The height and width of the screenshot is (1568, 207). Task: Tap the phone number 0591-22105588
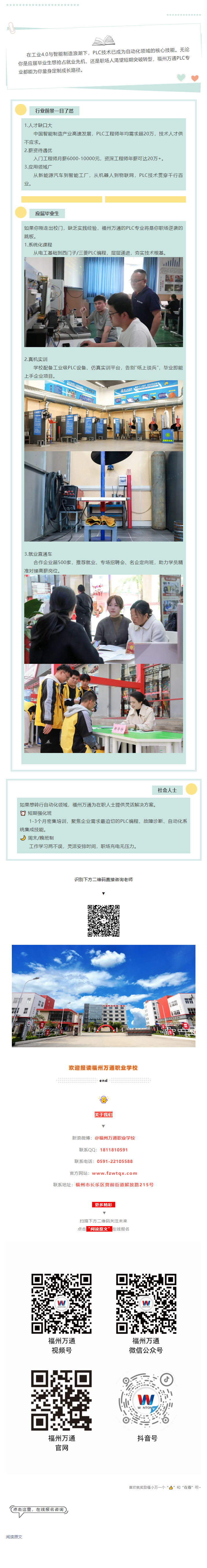coord(114,1161)
